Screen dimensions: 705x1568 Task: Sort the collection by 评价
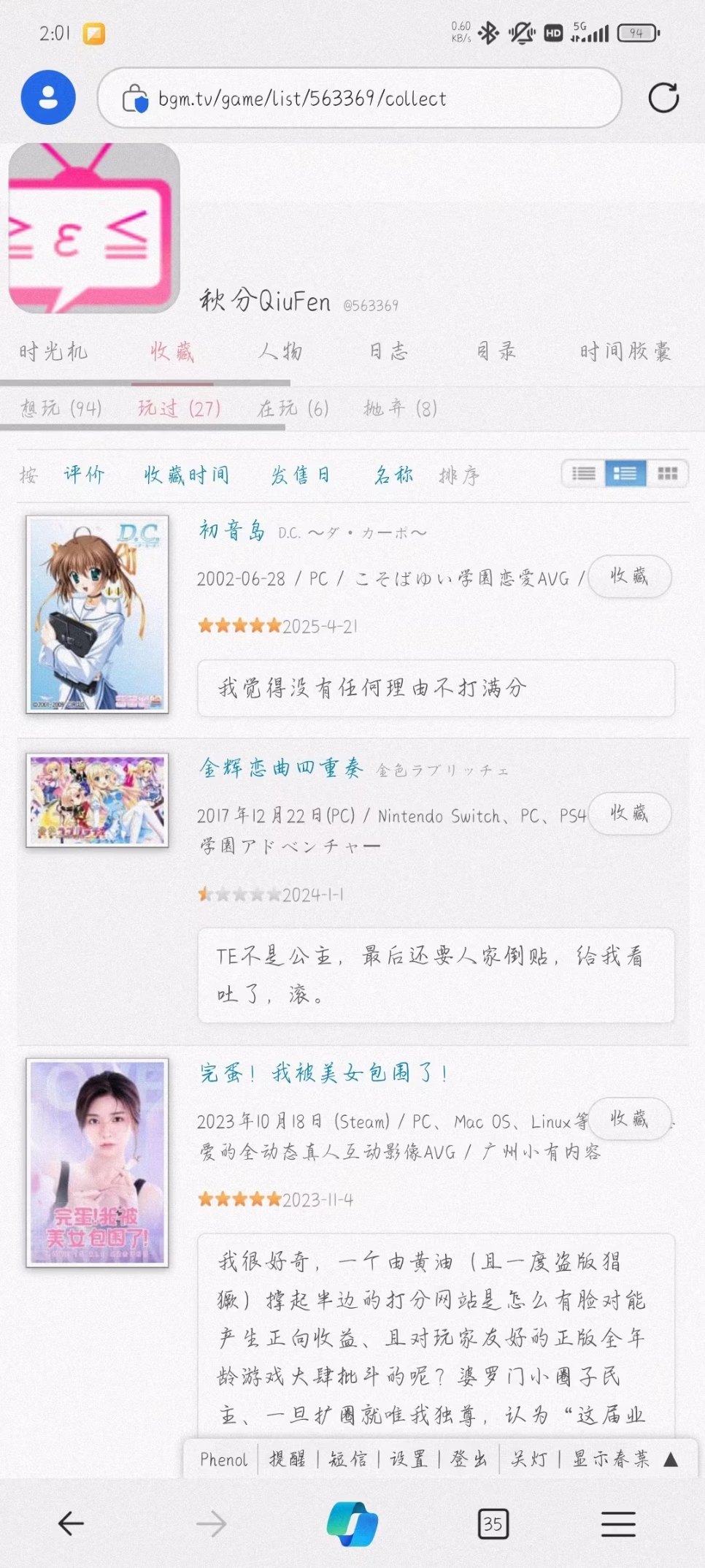point(85,475)
